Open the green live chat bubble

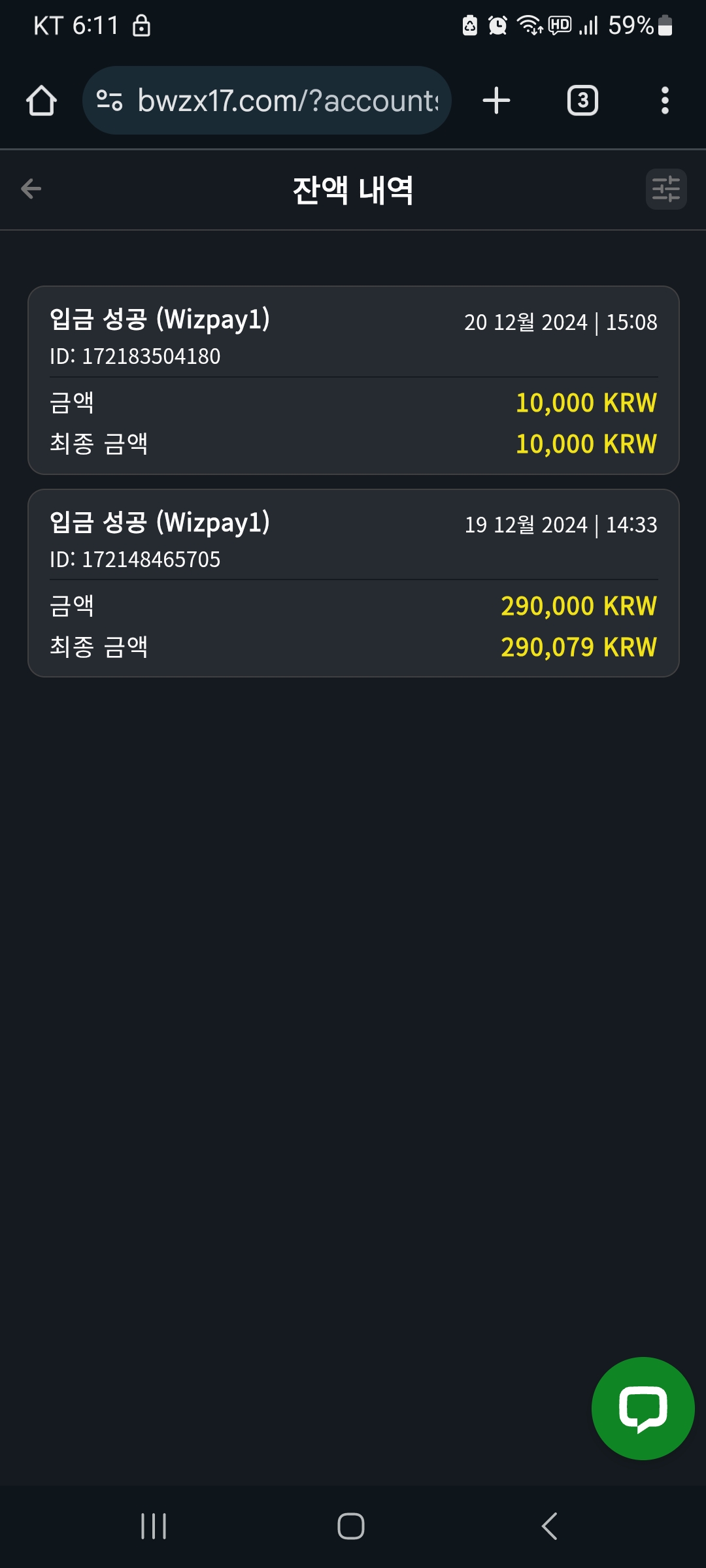pyautogui.click(x=643, y=1408)
